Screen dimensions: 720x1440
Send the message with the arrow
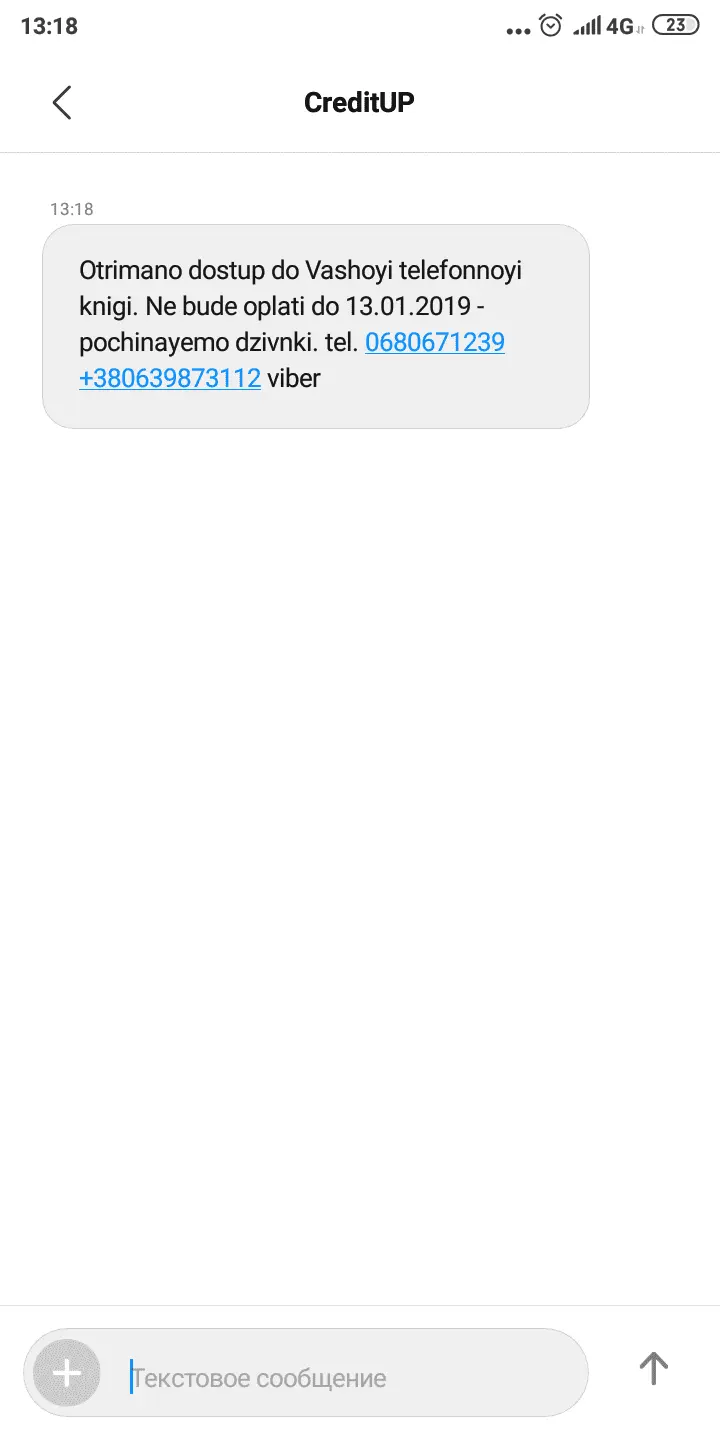point(653,1368)
